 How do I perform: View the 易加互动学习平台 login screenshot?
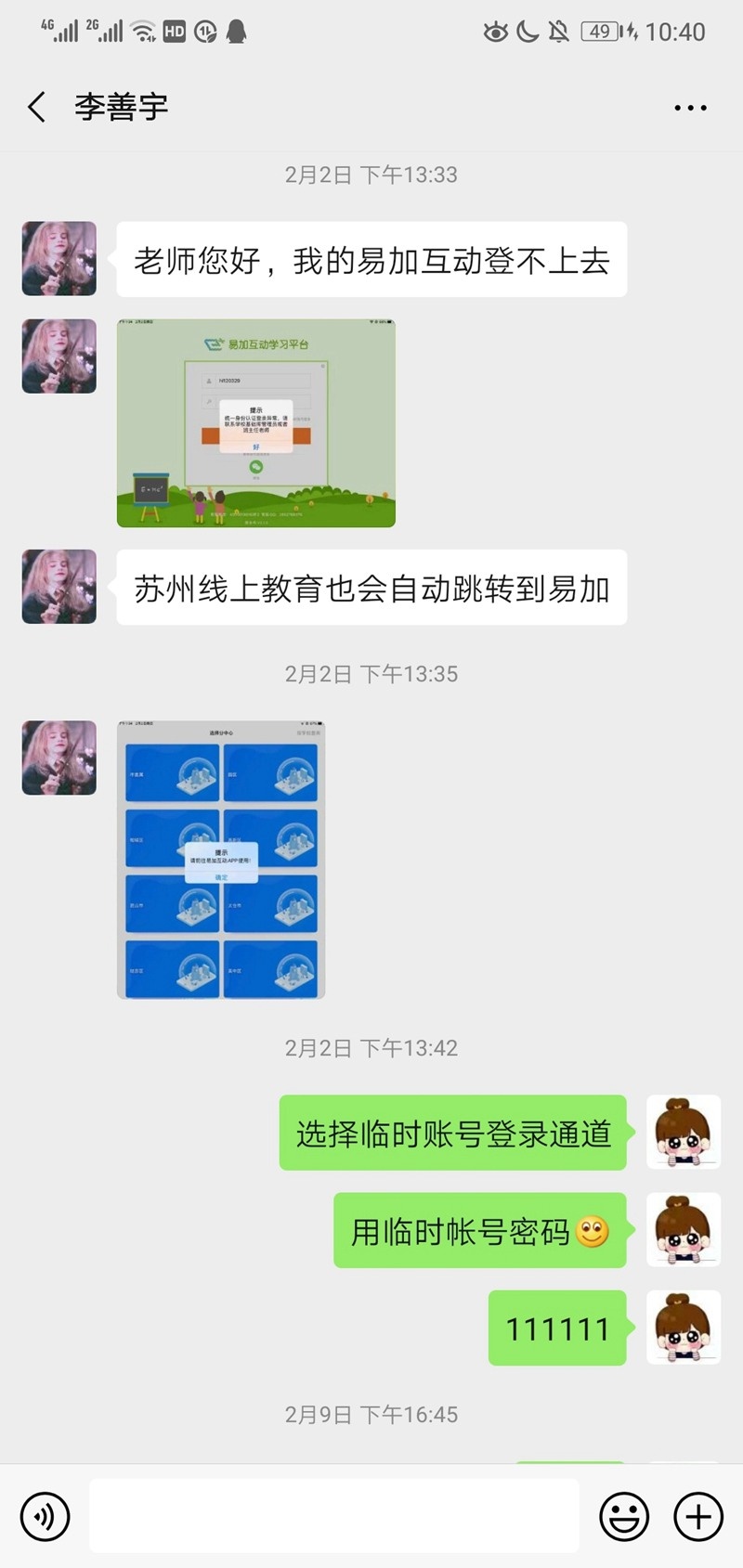pos(256,423)
